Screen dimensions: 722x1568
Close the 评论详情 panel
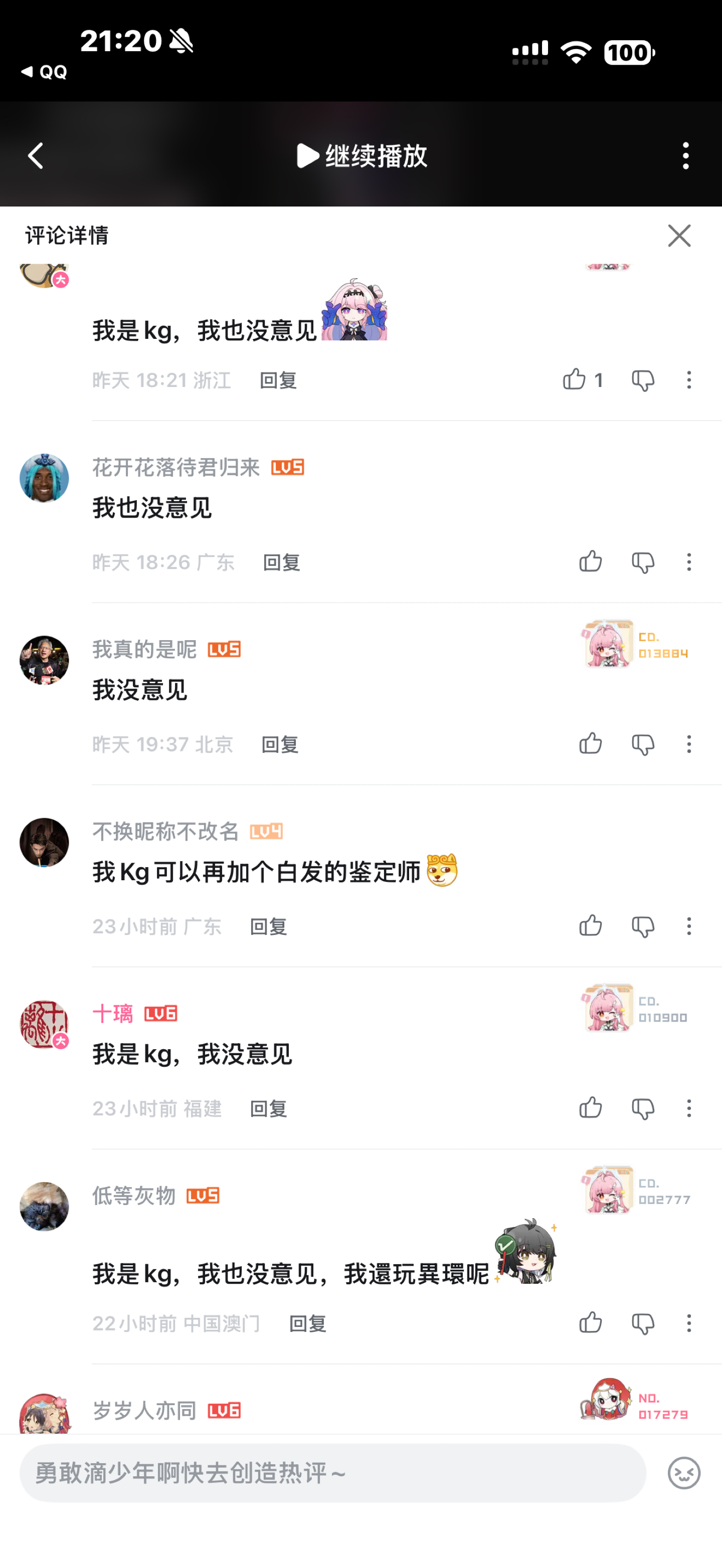(679, 236)
